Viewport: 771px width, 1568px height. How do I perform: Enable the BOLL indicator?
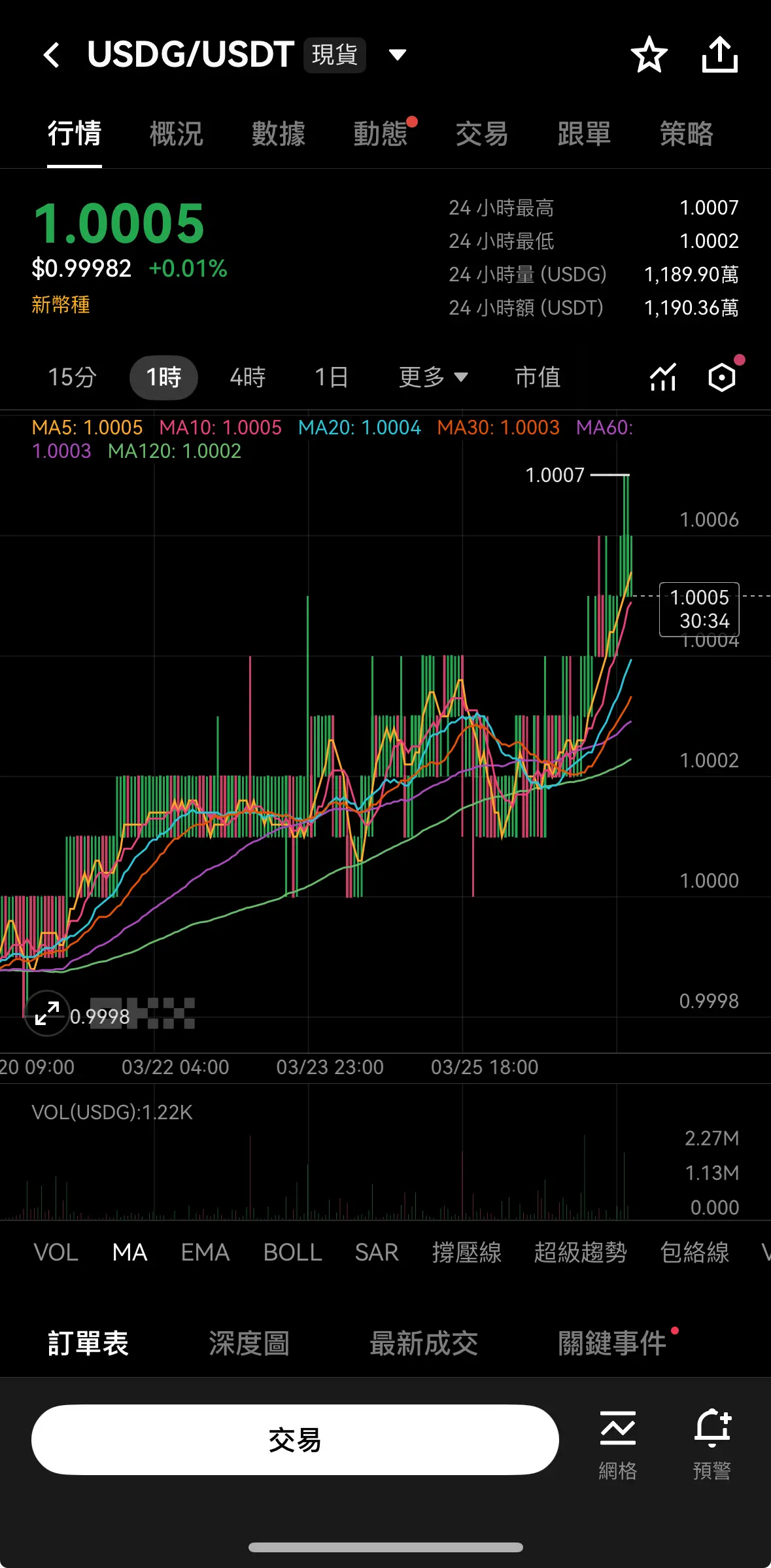click(292, 1251)
